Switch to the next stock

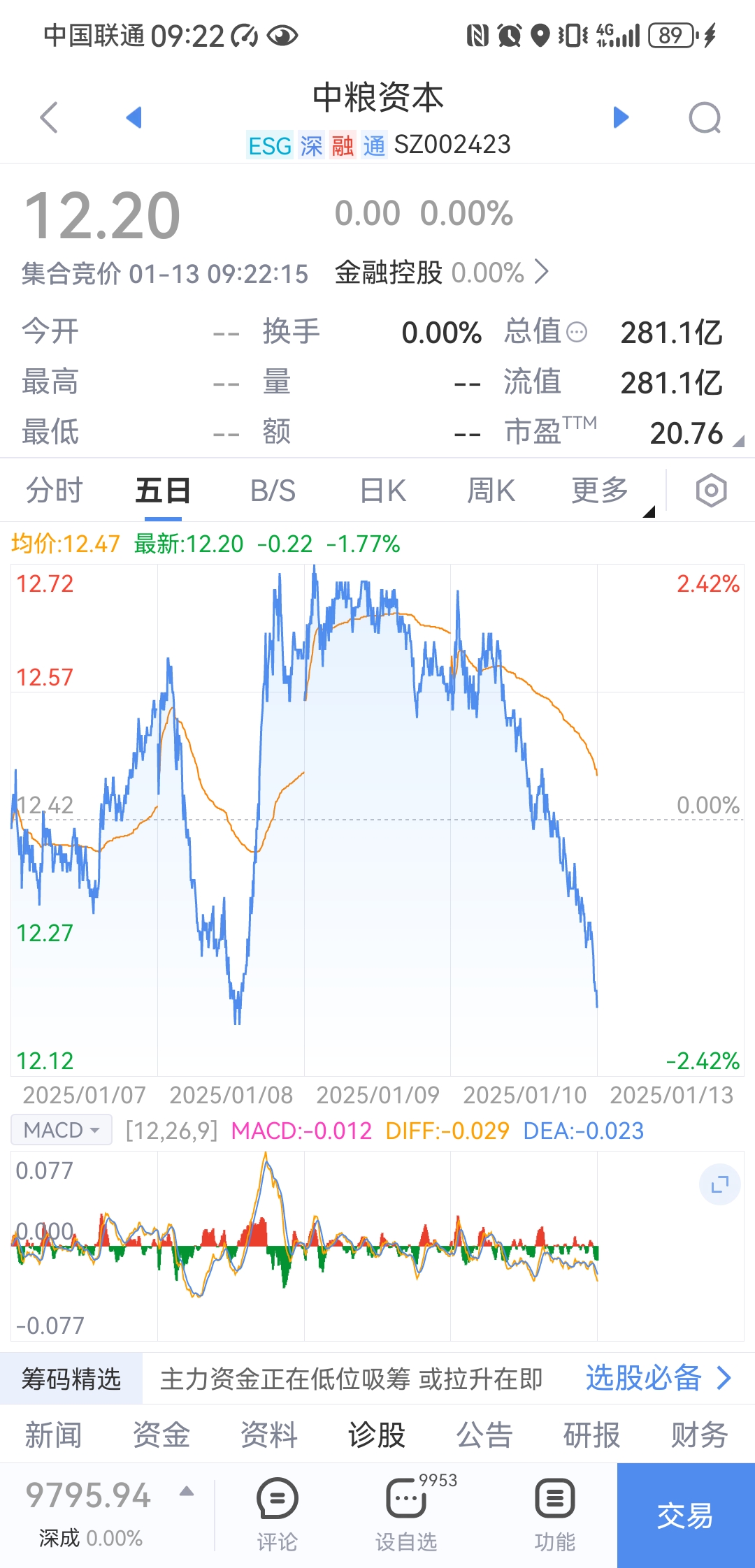[621, 117]
